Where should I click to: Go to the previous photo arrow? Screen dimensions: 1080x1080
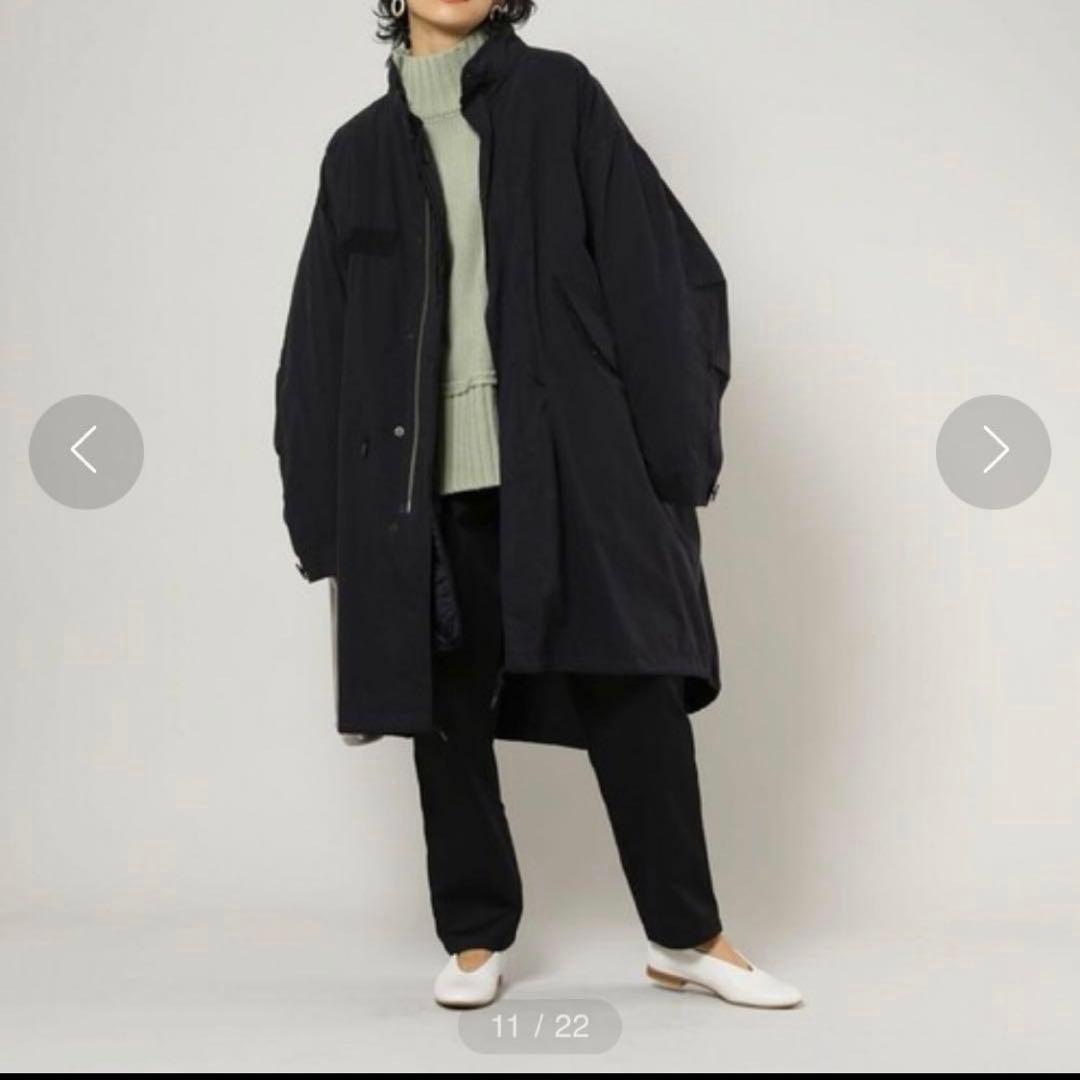tap(86, 451)
